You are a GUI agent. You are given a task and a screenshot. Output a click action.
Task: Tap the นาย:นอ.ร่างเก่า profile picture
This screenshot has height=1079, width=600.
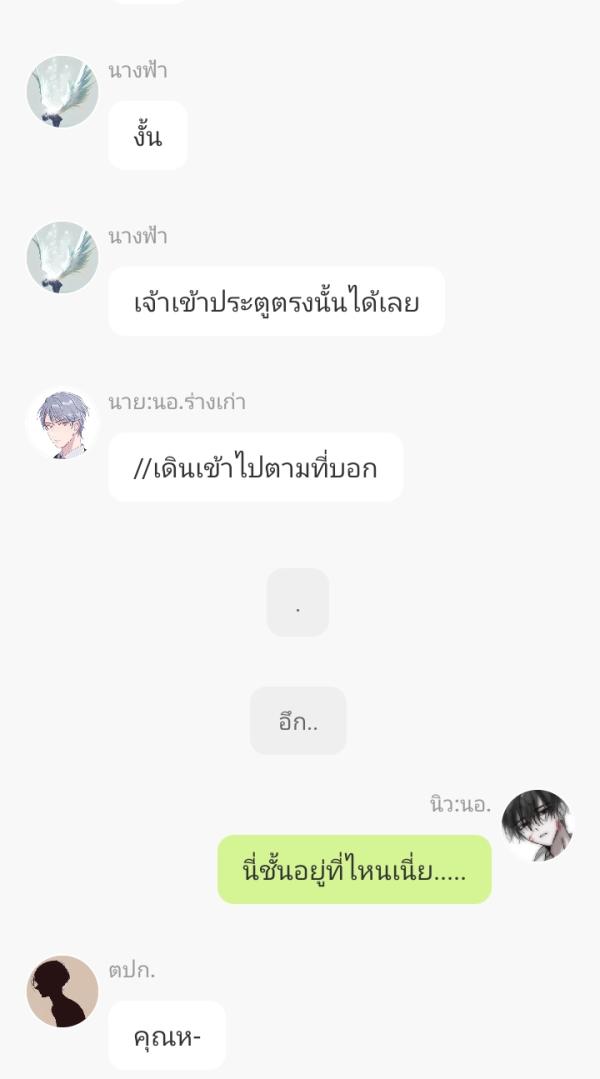(x=62, y=424)
